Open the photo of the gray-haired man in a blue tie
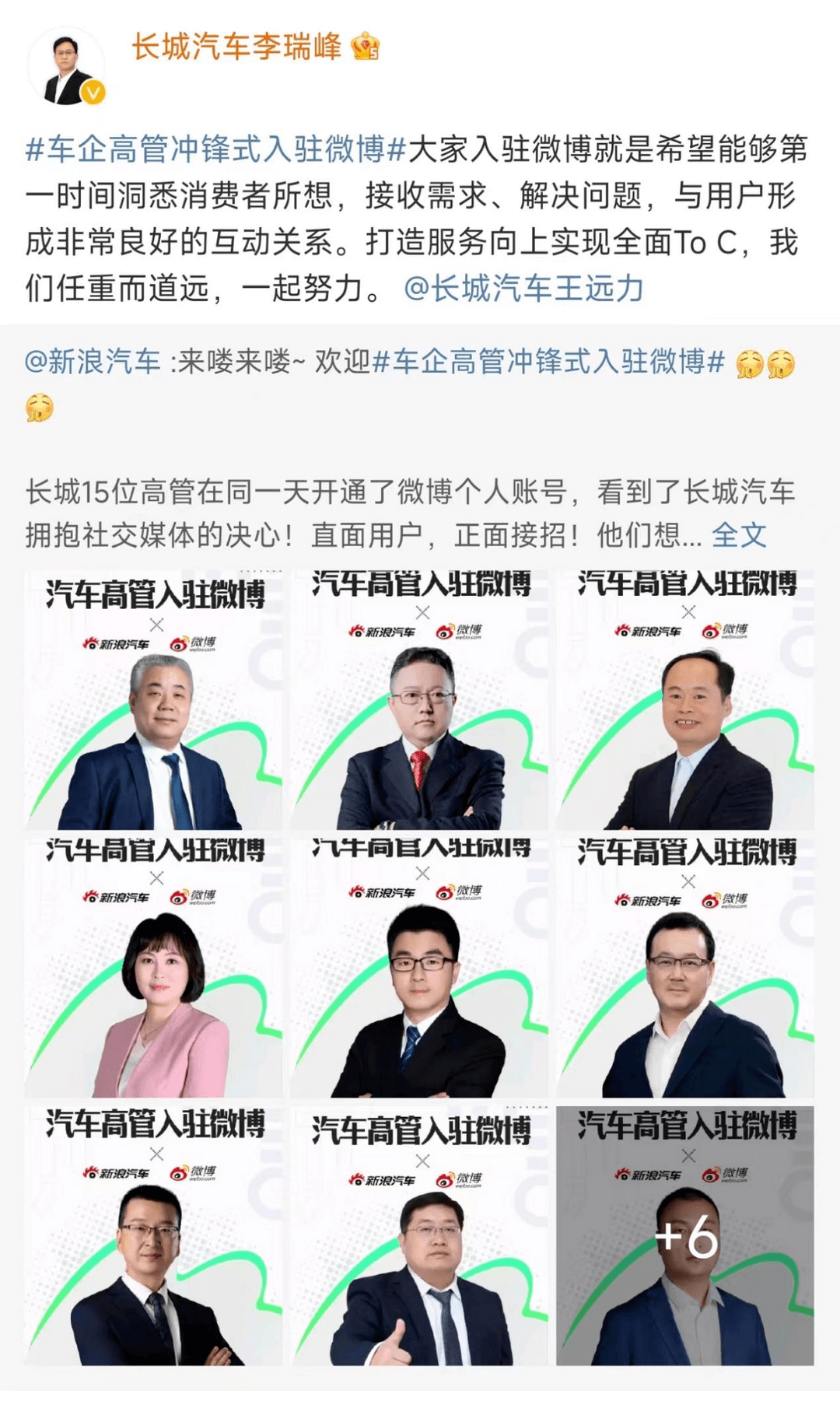 click(155, 700)
